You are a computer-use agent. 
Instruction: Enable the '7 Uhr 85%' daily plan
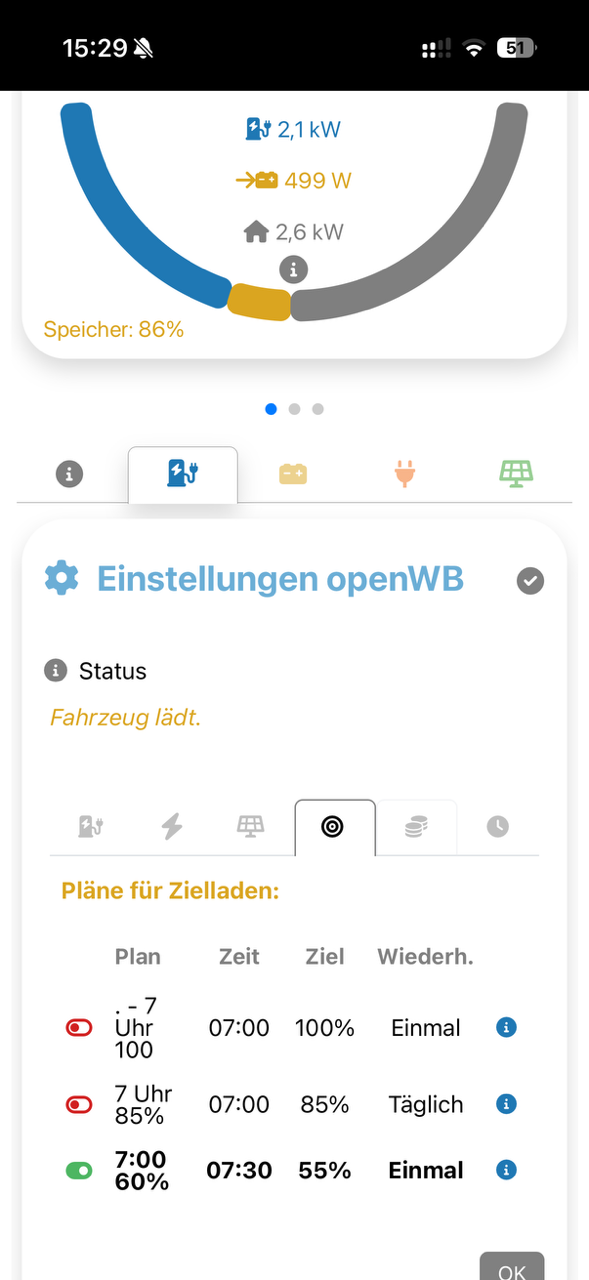click(78, 1104)
